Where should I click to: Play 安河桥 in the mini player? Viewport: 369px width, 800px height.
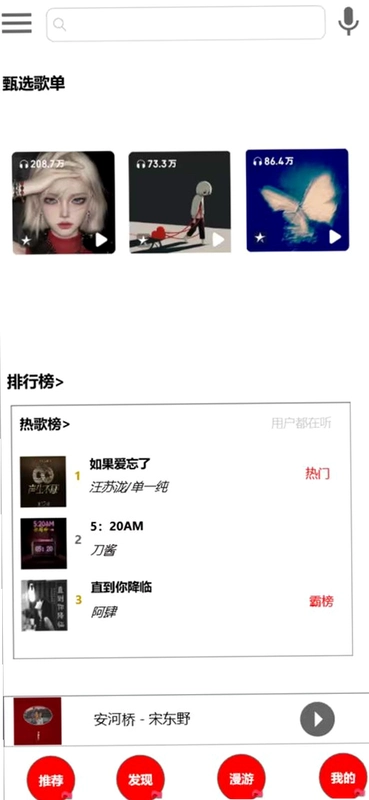click(x=317, y=719)
